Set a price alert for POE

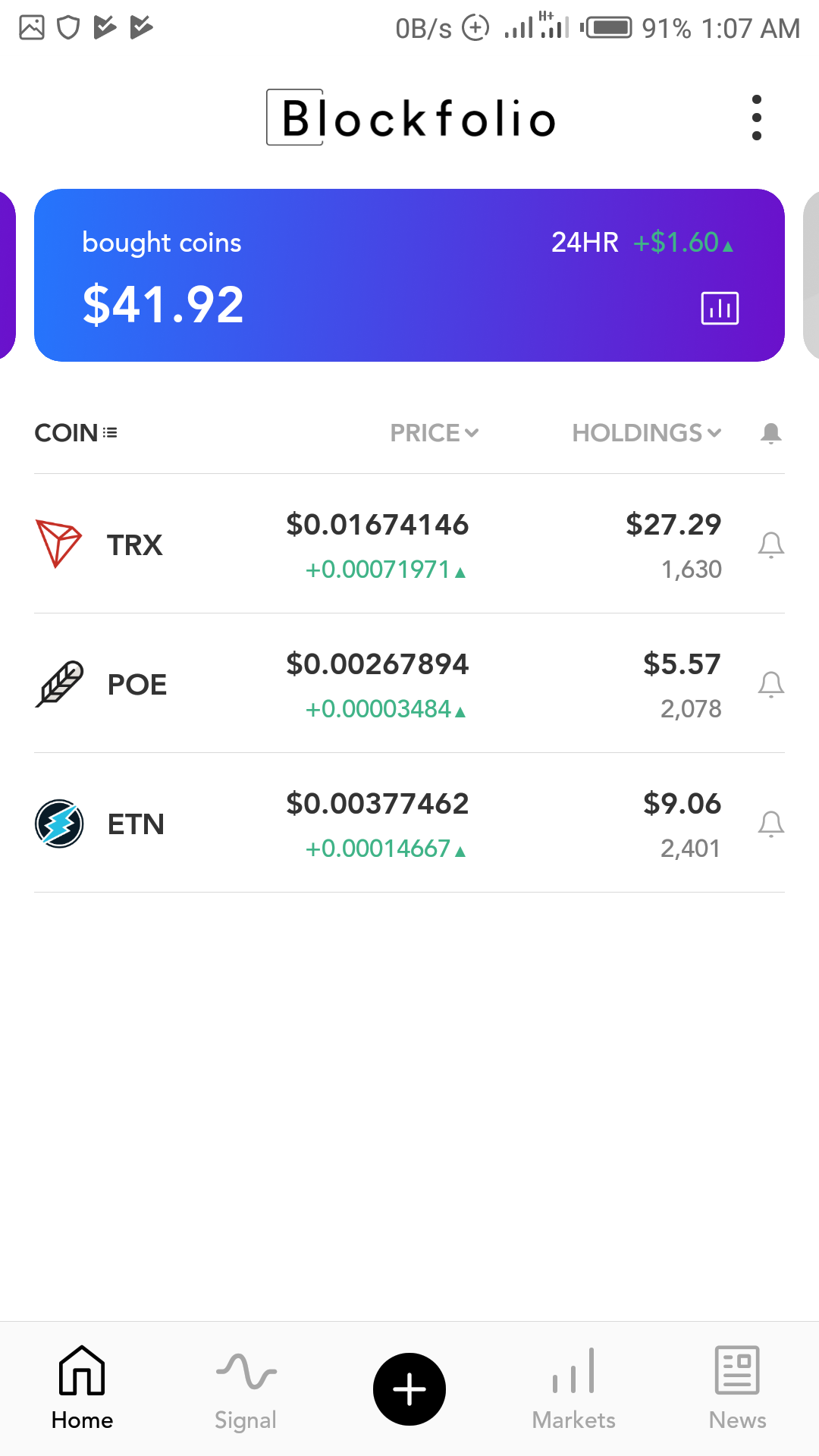click(x=771, y=685)
